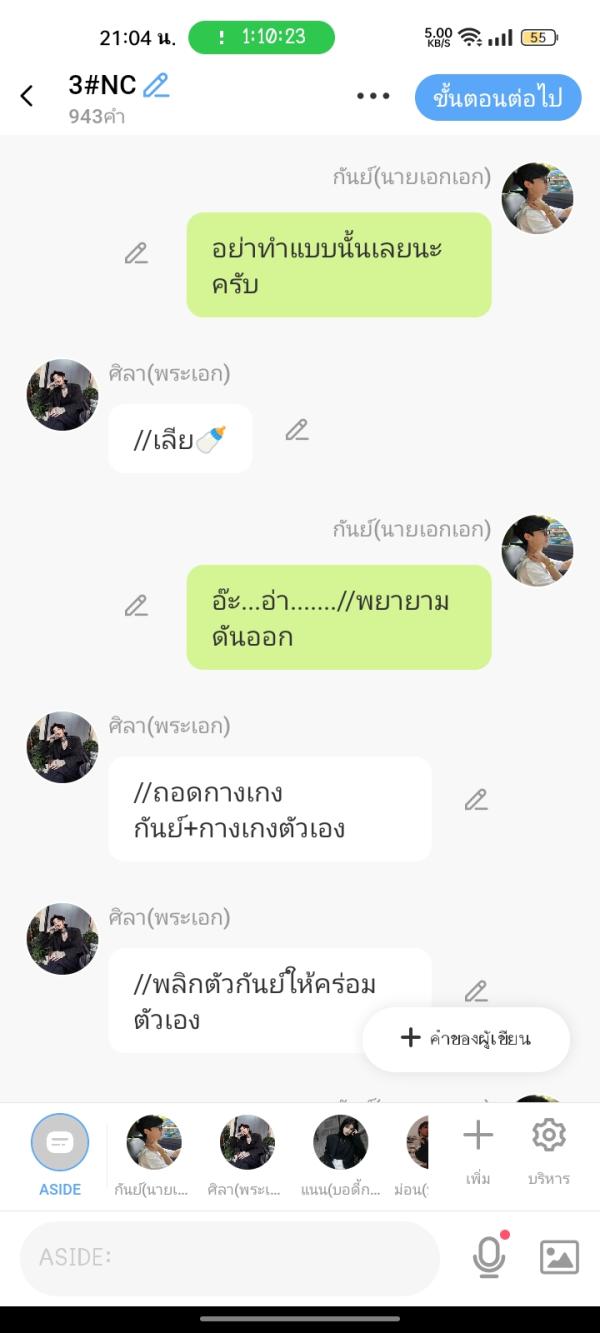This screenshot has height=1333, width=600.
Task: Select character แนน as speaker
Action: [340, 1143]
